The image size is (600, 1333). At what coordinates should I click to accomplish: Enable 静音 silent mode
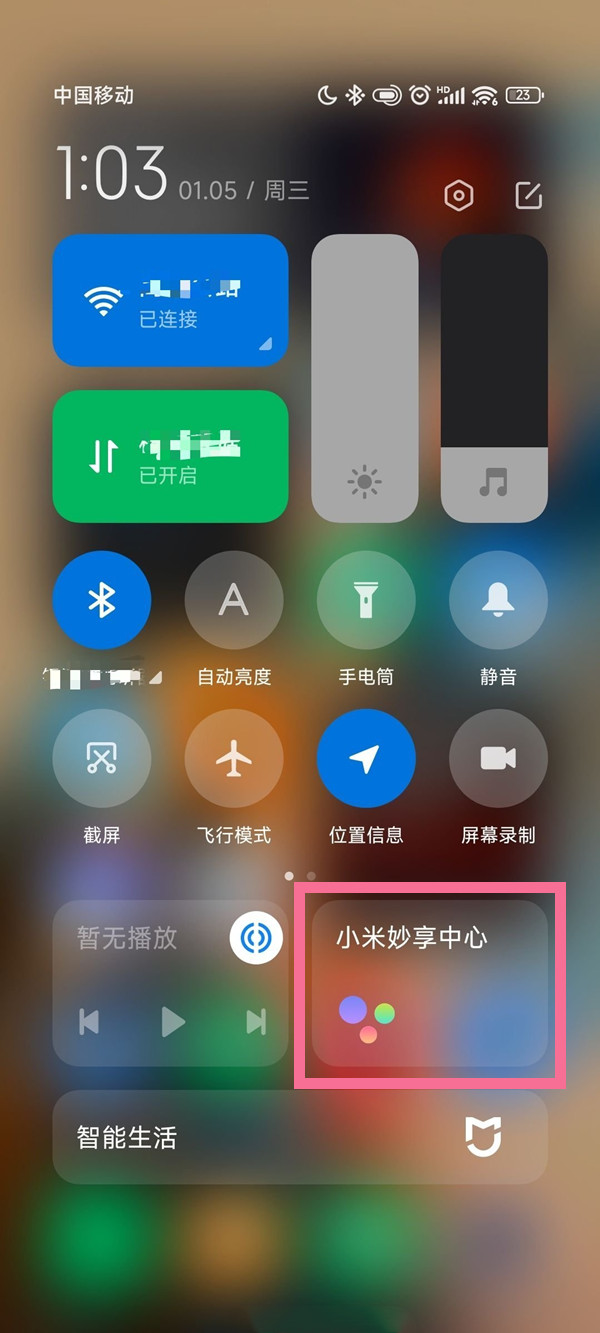click(498, 600)
